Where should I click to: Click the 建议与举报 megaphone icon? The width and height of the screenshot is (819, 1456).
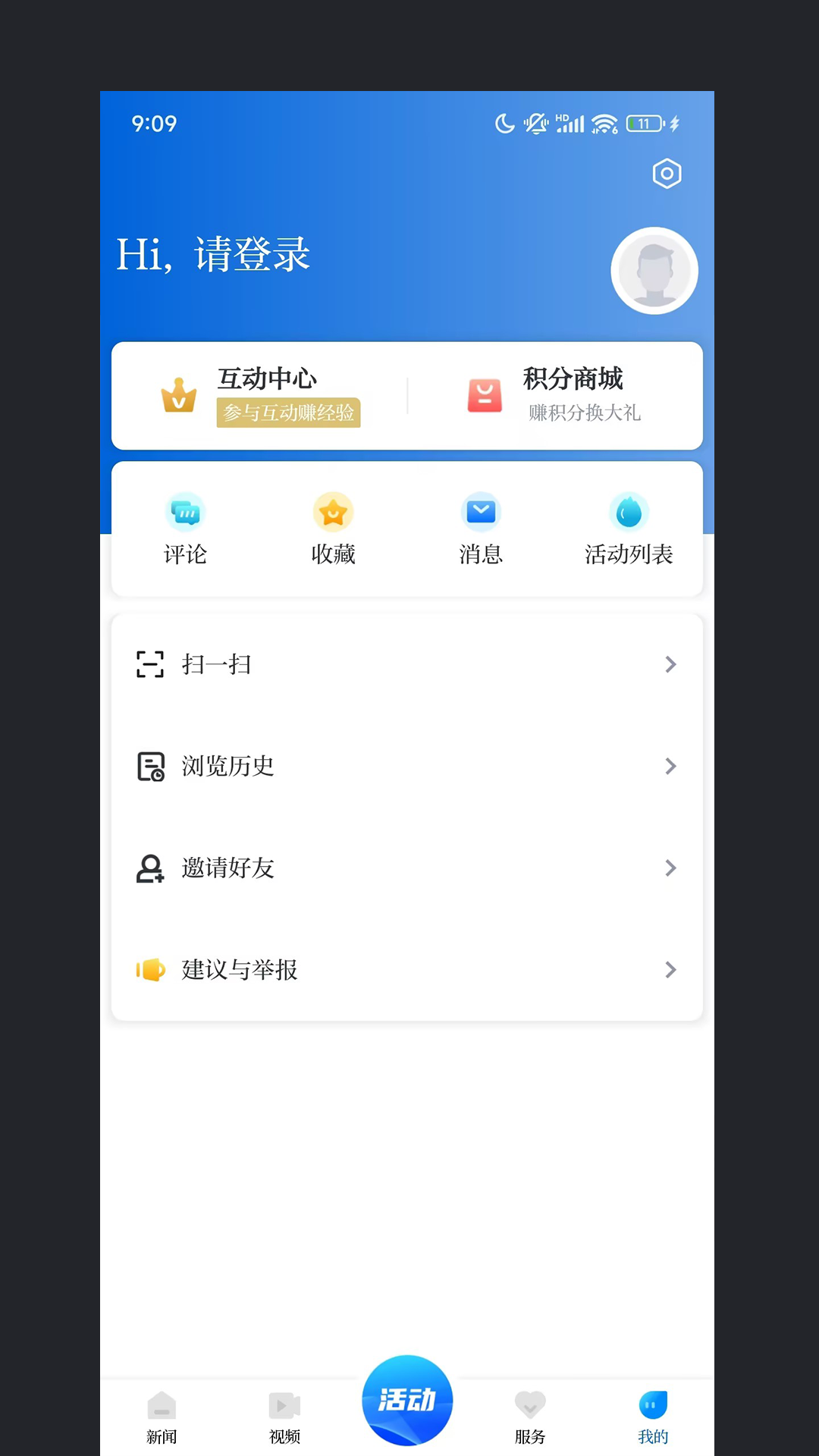pos(150,970)
